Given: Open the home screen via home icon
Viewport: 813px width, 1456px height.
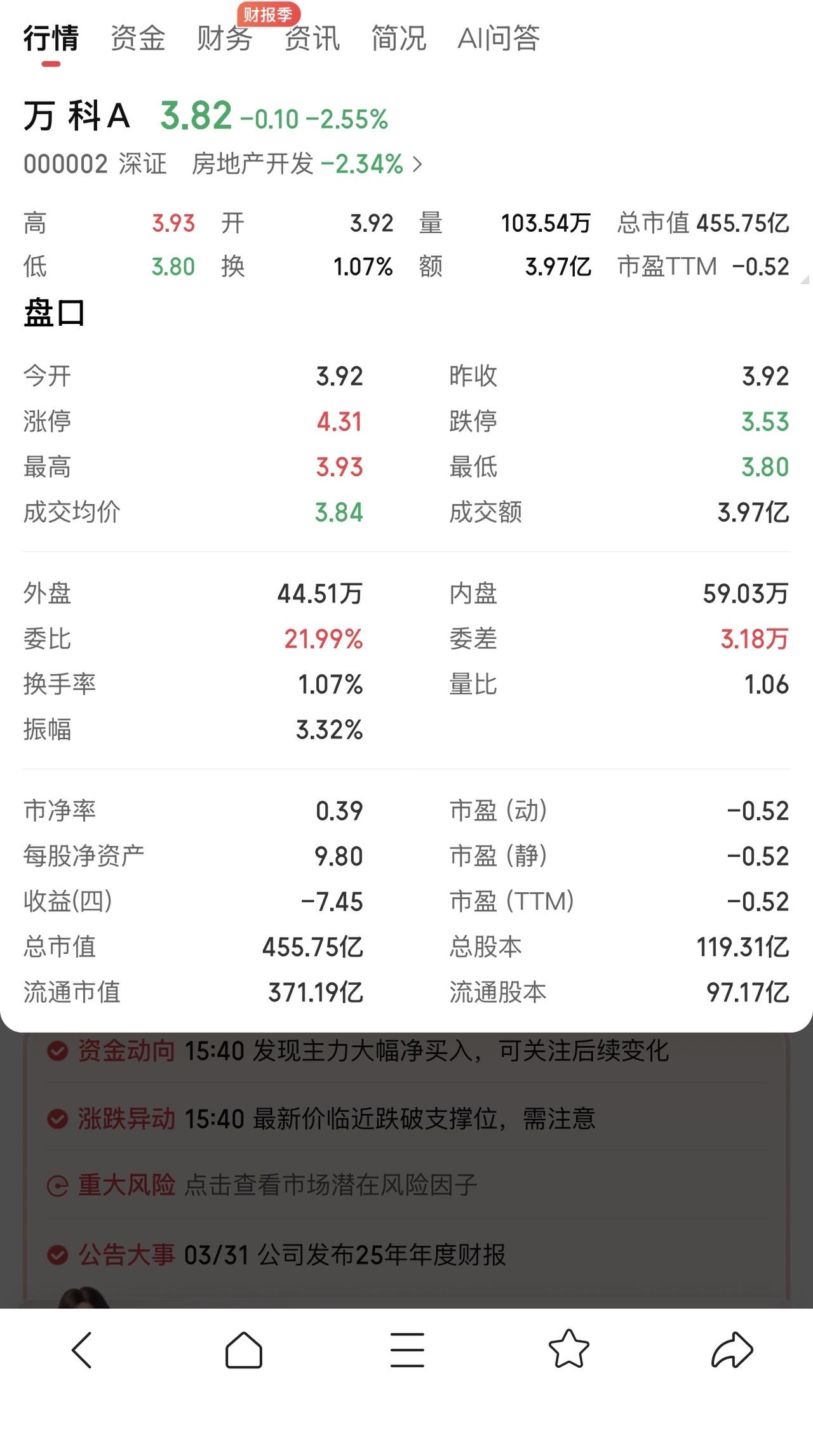Looking at the screenshot, I should (244, 1349).
